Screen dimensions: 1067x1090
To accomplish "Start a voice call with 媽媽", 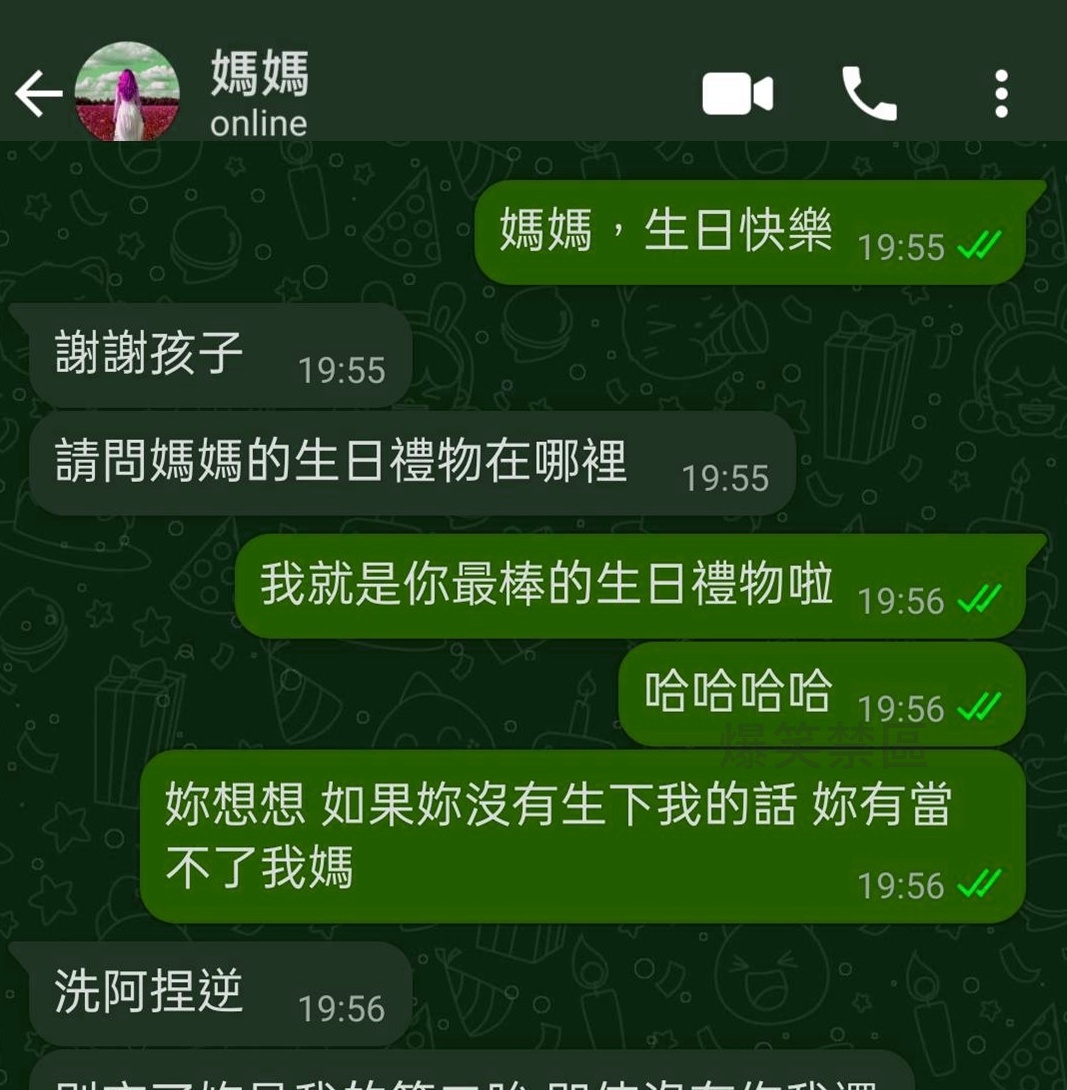I will point(869,94).
